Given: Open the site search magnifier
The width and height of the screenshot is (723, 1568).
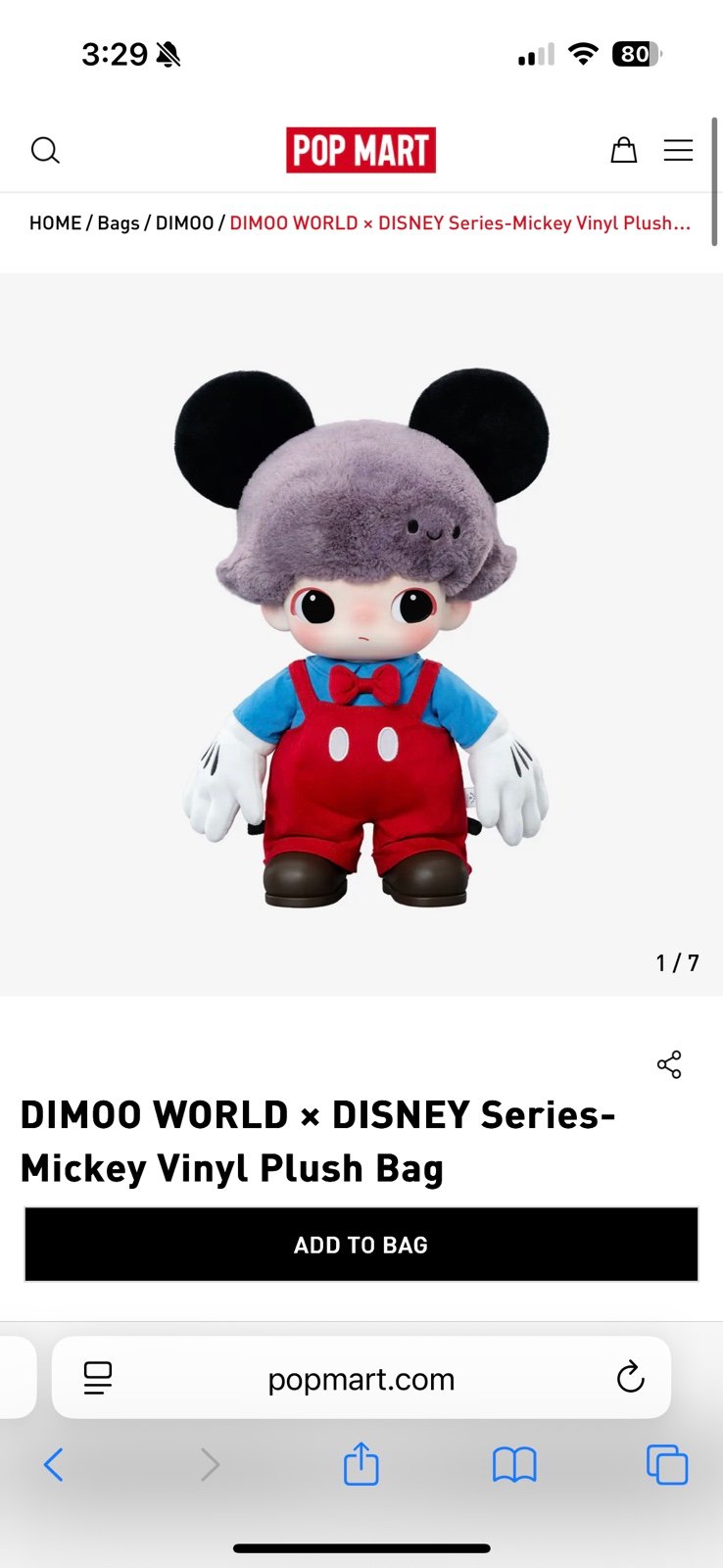Looking at the screenshot, I should 45,150.
